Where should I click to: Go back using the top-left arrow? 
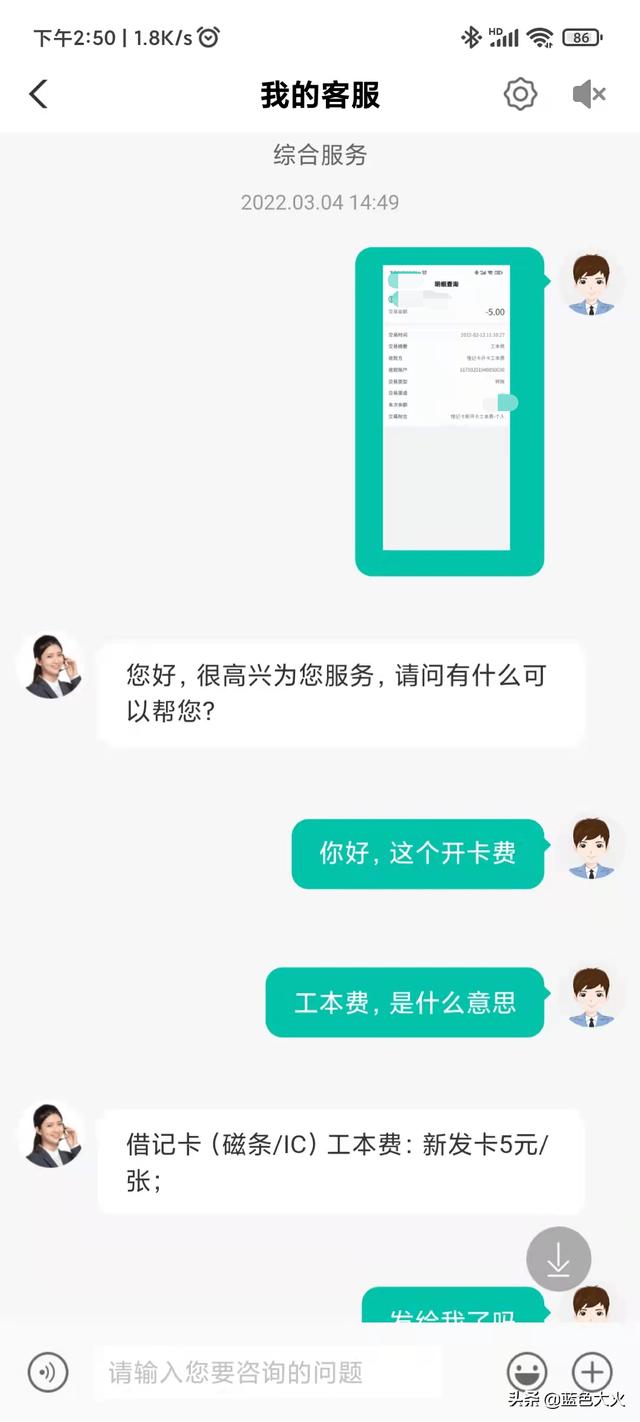click(38, 95)
